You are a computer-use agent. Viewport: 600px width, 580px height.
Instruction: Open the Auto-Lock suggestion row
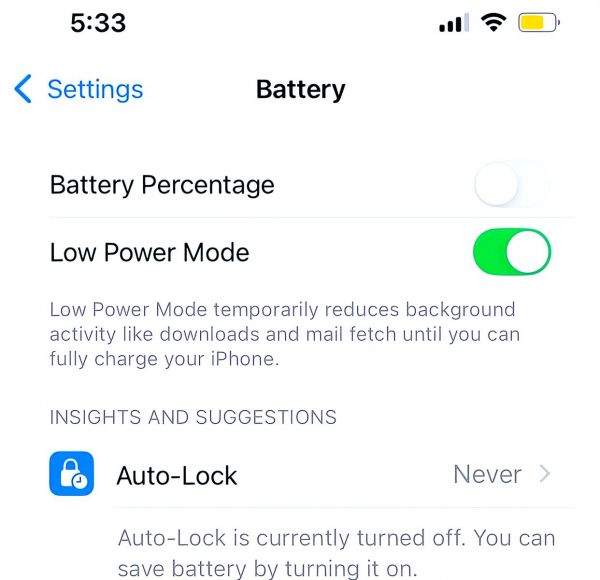(300, 474)
